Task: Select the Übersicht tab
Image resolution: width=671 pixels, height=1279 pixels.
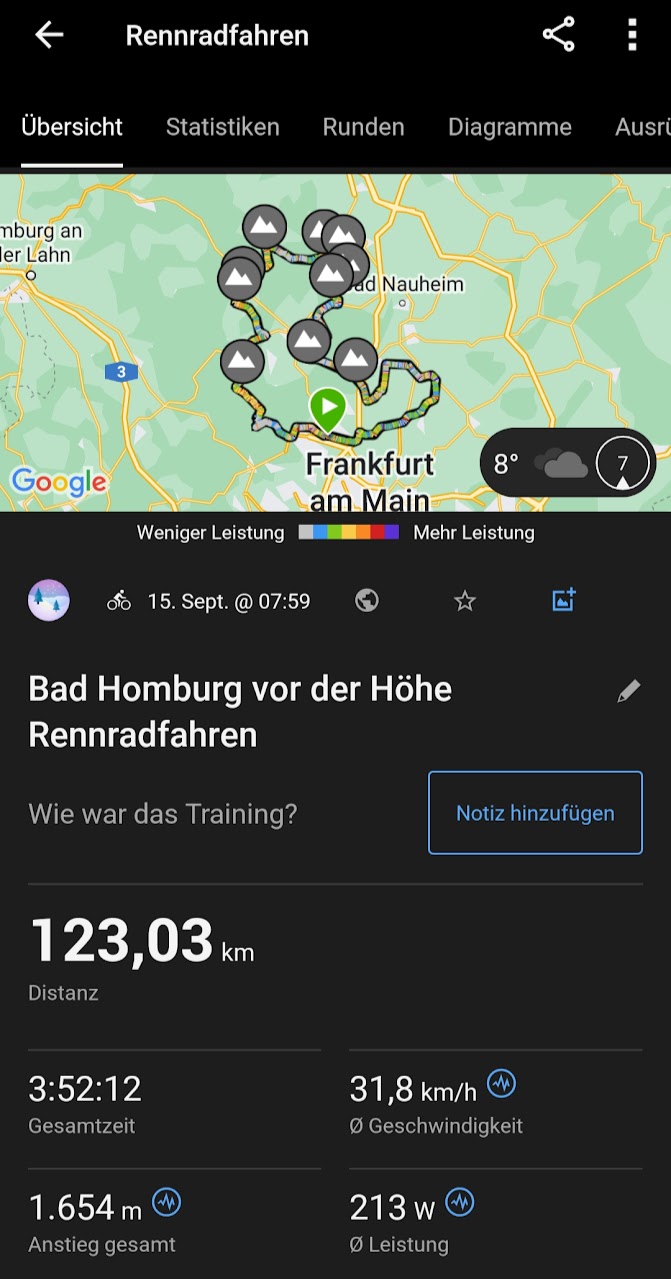Action: 72,127
